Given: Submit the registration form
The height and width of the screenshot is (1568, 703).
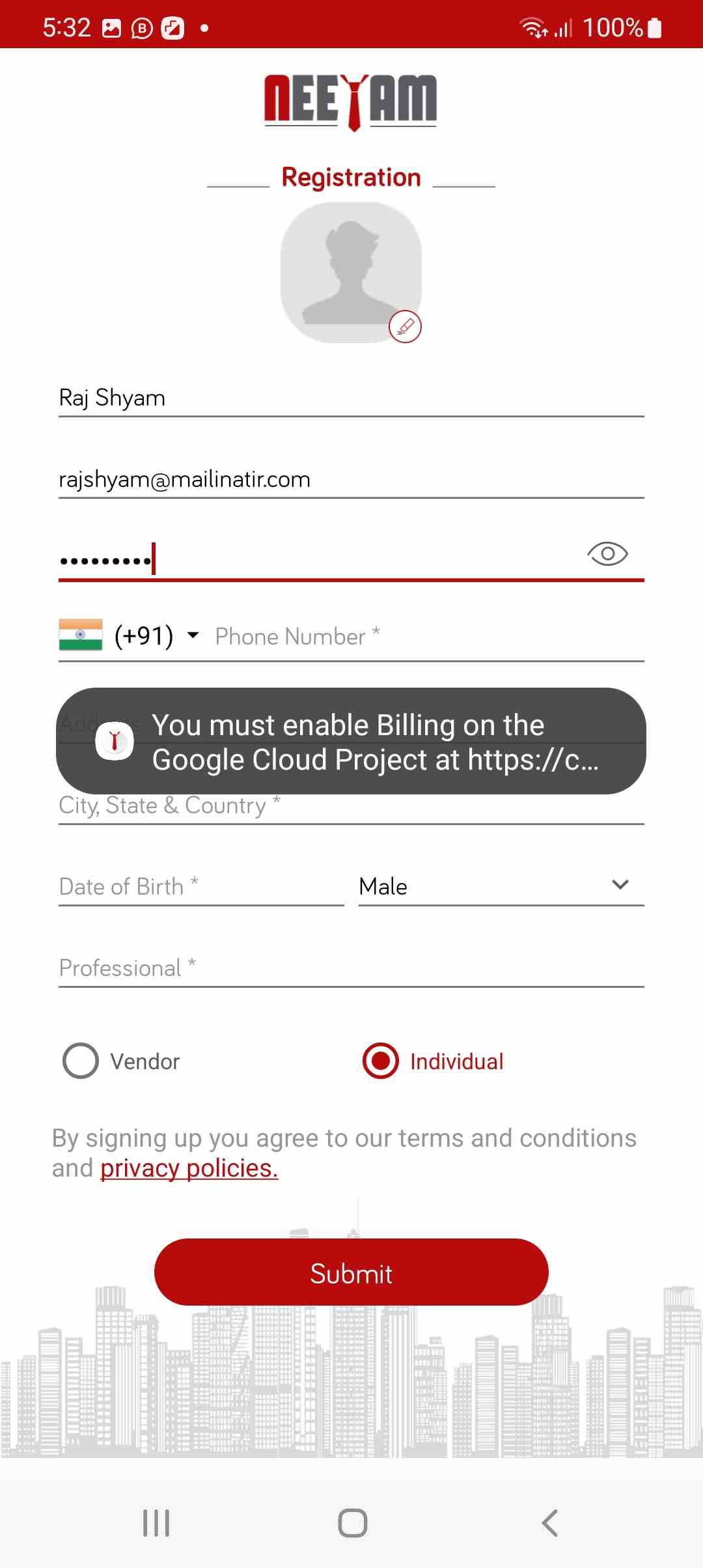Looking at the screenshot, I should pos(351,1272).
